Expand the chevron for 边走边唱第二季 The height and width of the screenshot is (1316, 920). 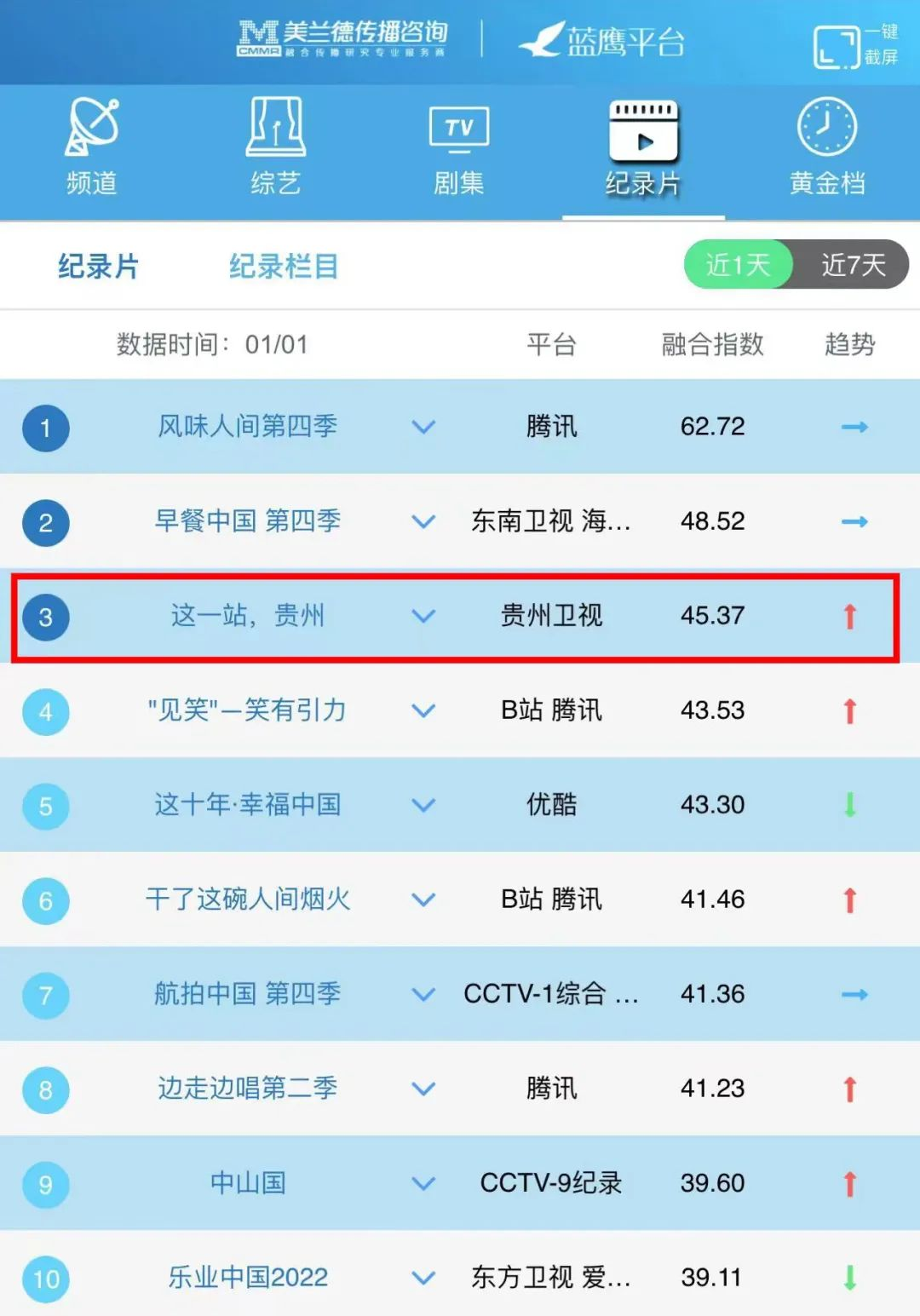pyautogui.click(x=423, y=1089)
